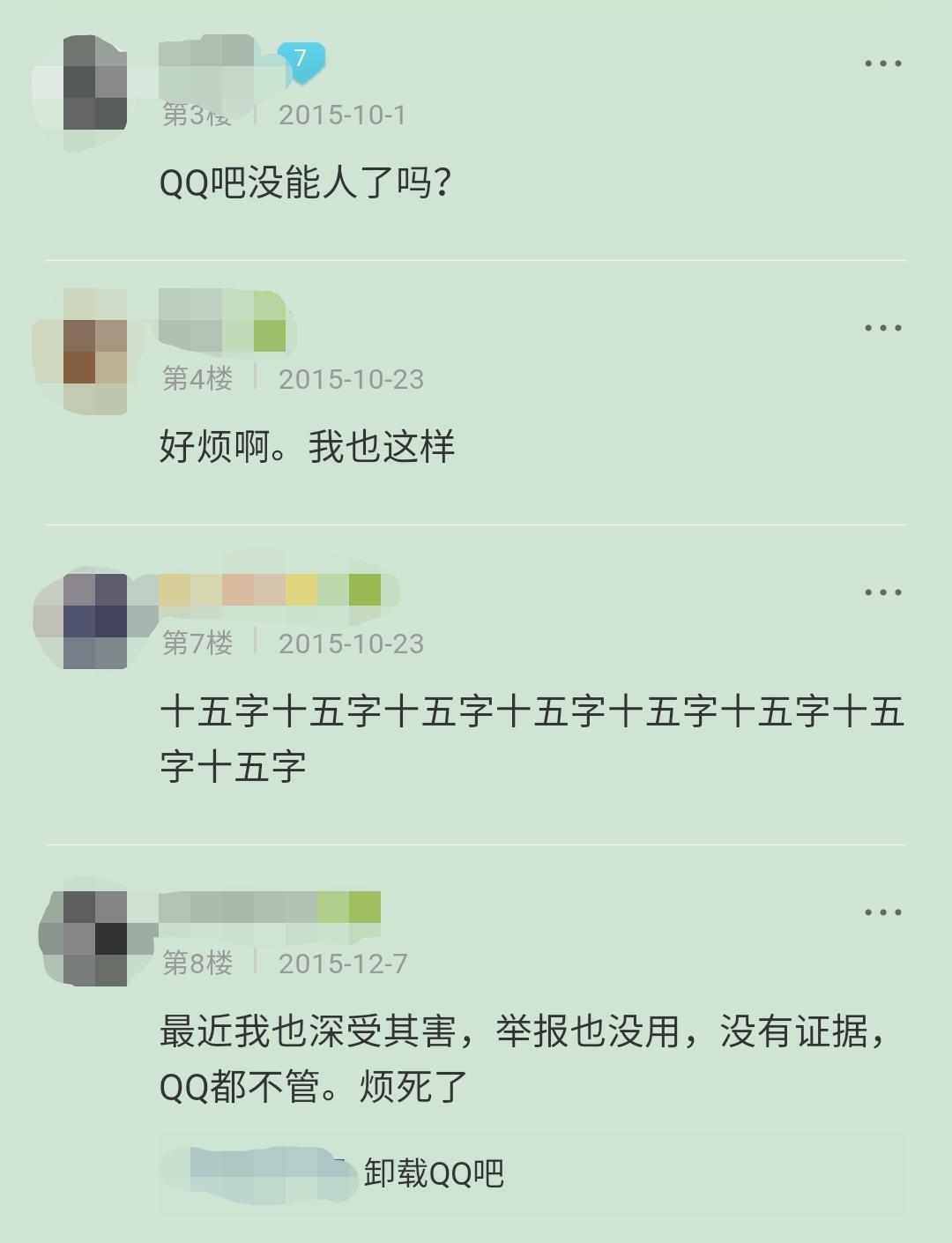Viewport: 952px width, 1243px height.
Task: Open the options menu on floor 4 post
Action: click(x=881, y=329)
